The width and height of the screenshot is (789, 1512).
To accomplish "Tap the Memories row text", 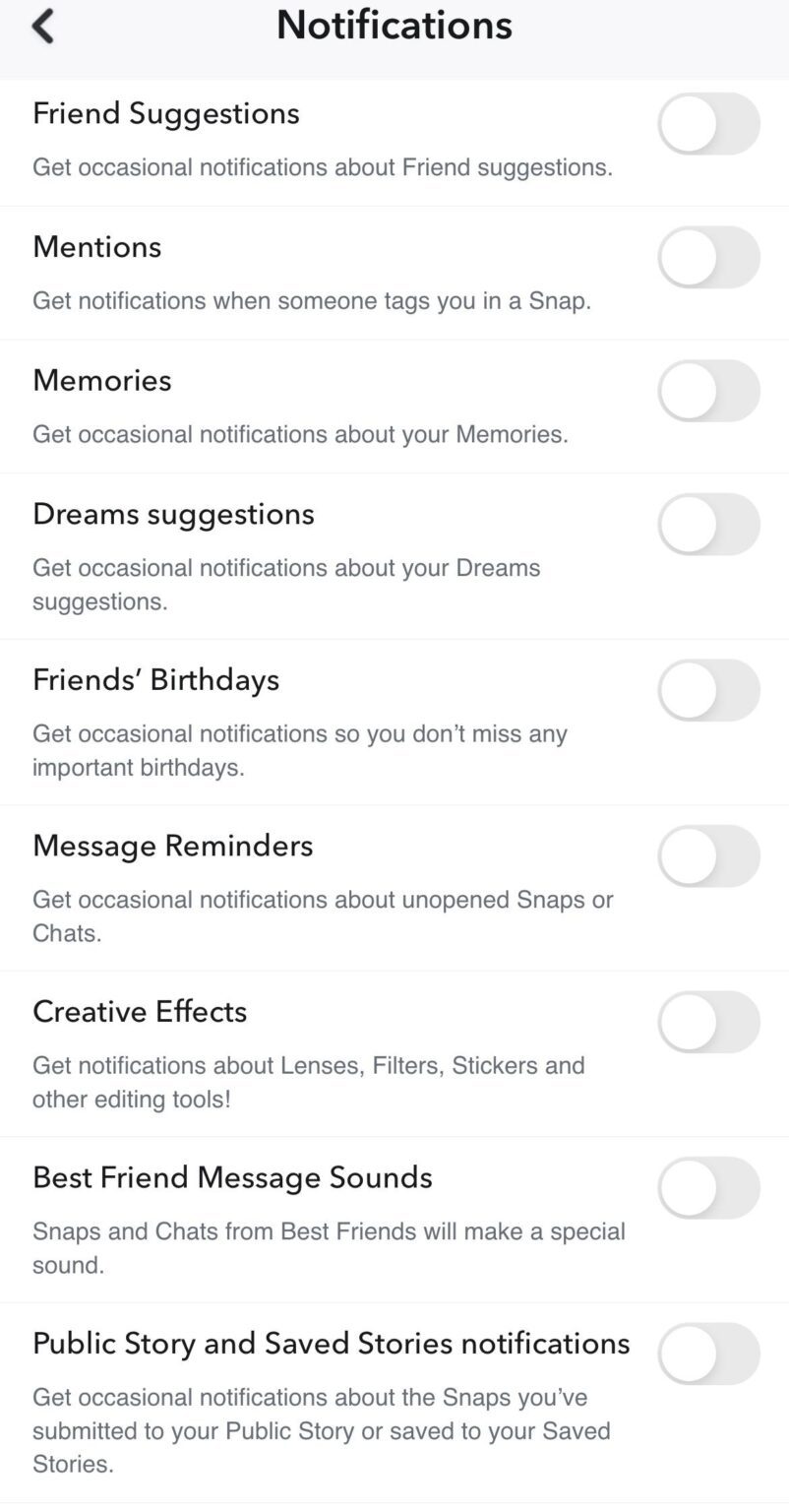I will [x=101, y=380].
